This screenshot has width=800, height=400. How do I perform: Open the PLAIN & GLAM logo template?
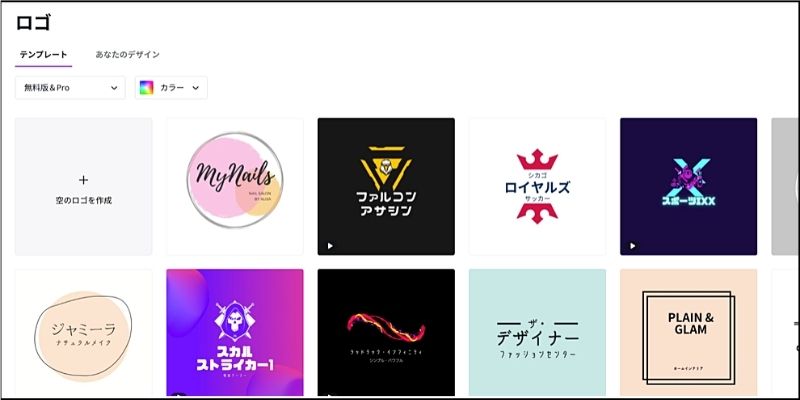coord(688,333)
